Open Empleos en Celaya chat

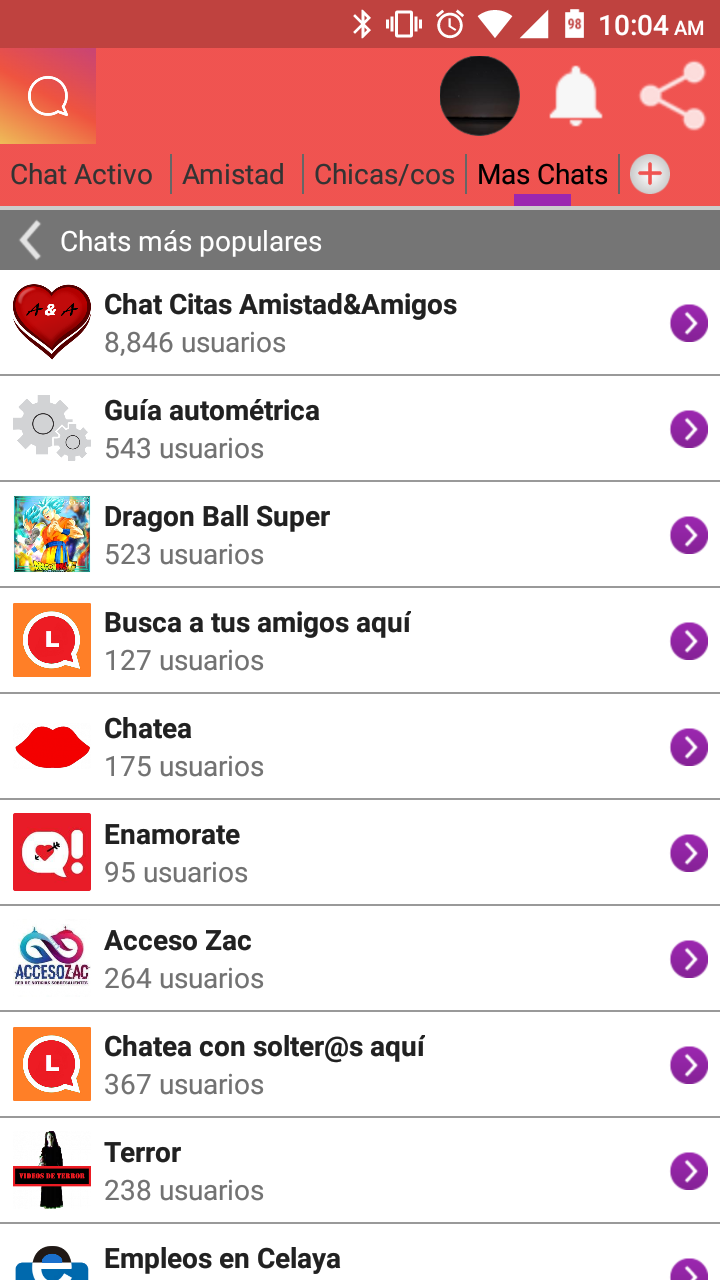click(x=360, y=1258)
